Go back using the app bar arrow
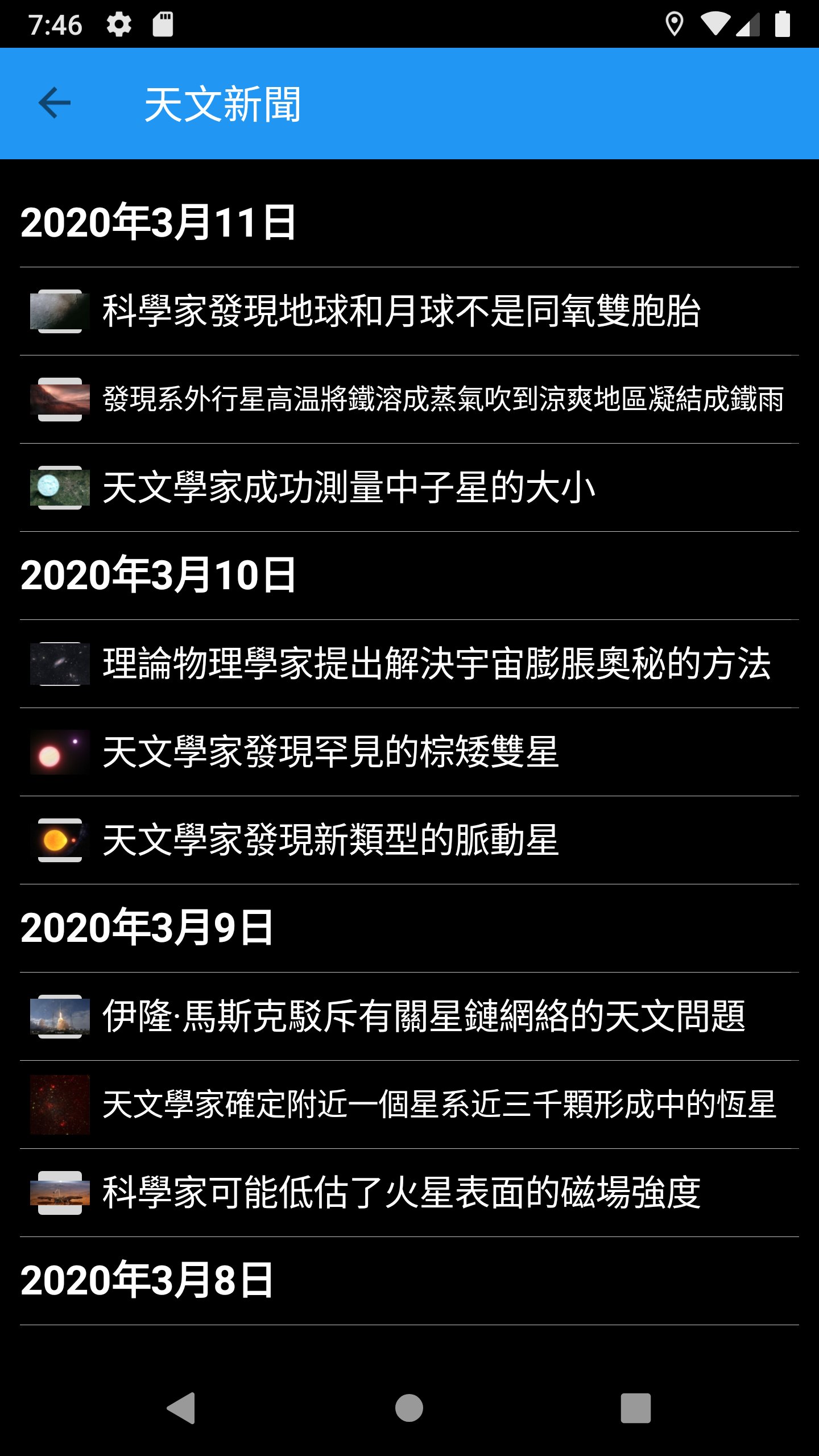Viewport: 819px width, 1456px height. click(x=55, y=104)
